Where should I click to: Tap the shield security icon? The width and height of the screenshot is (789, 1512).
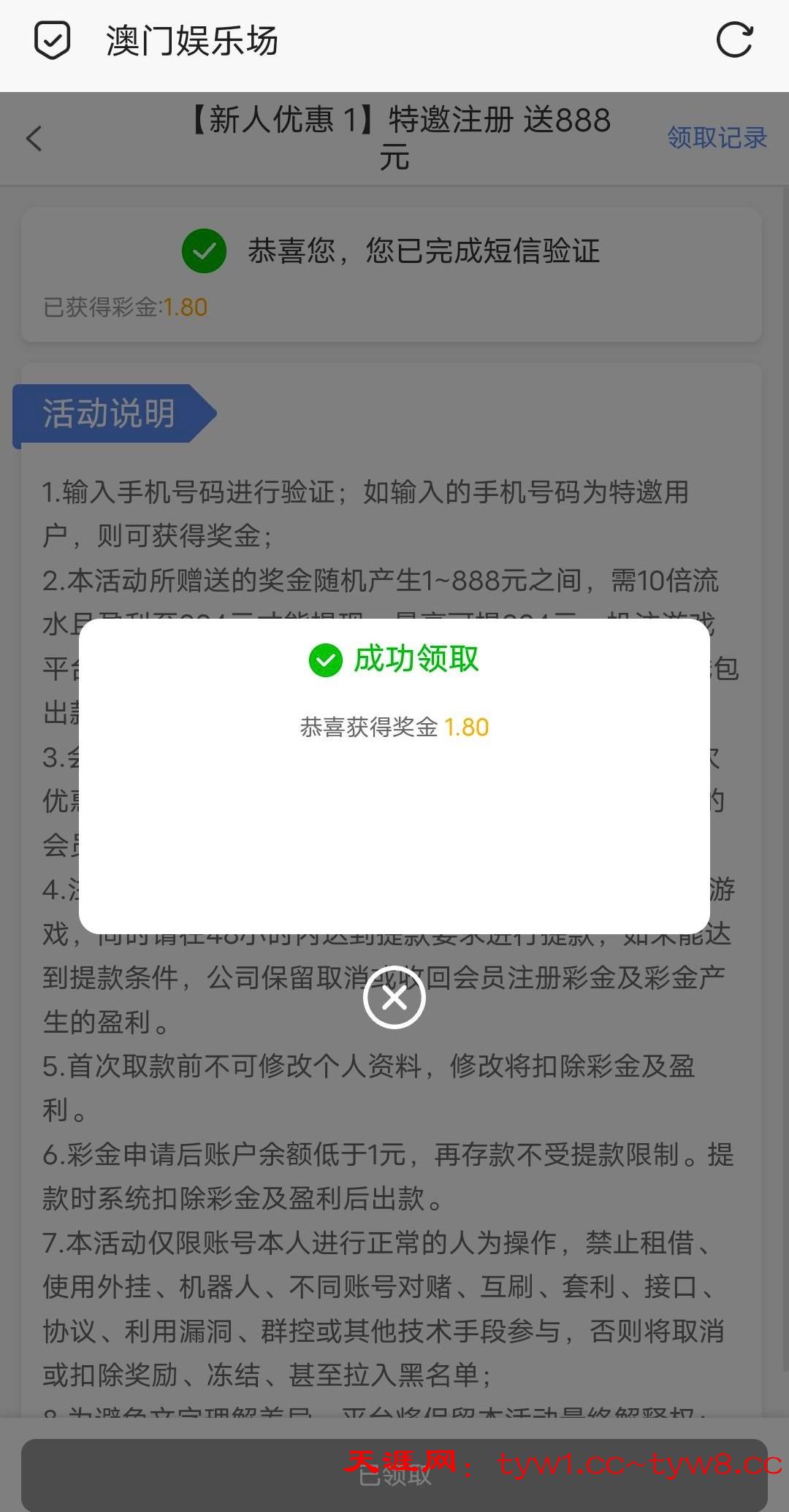53,40
